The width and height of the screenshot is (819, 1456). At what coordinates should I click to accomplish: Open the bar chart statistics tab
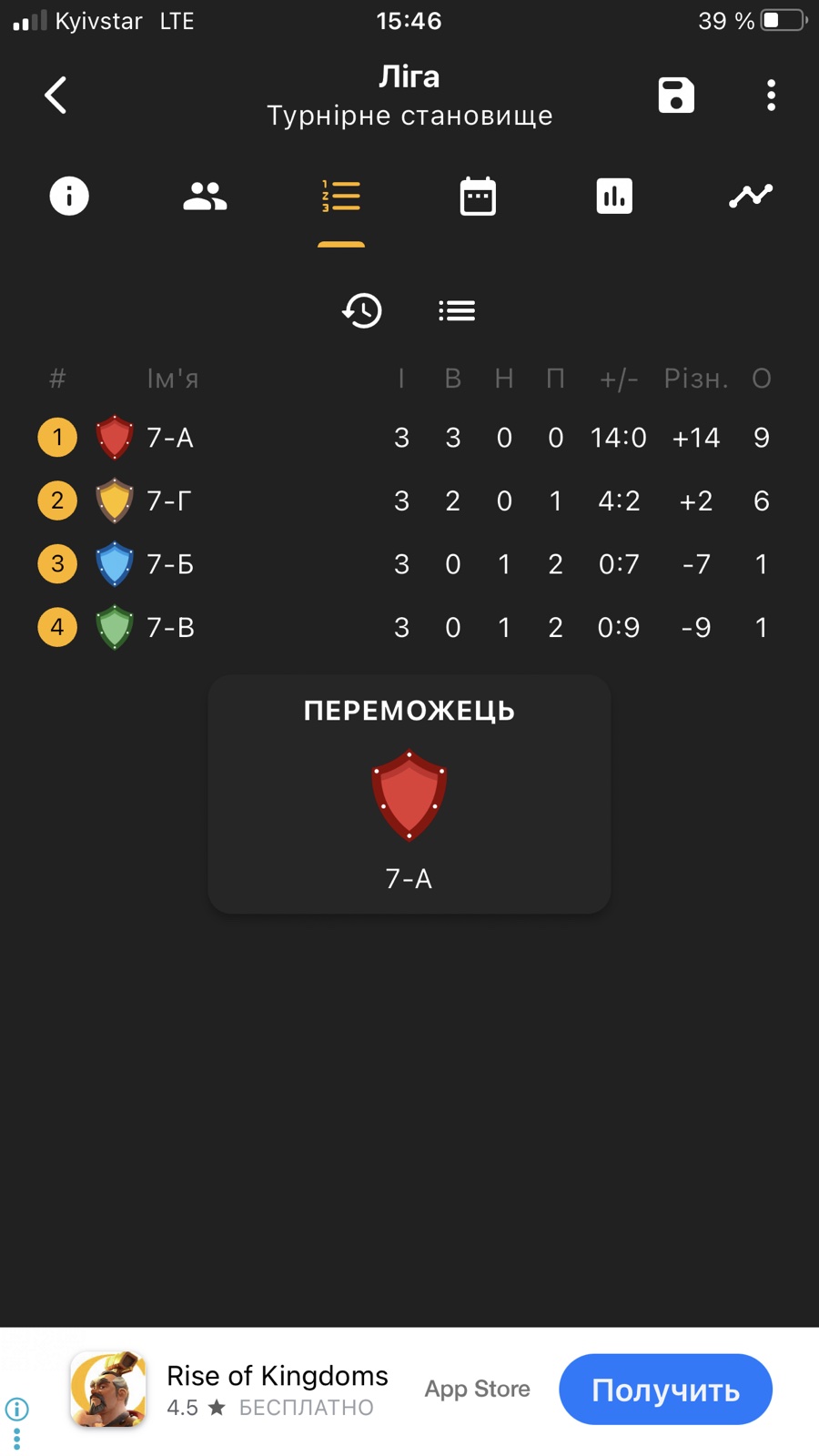[614, 196]
